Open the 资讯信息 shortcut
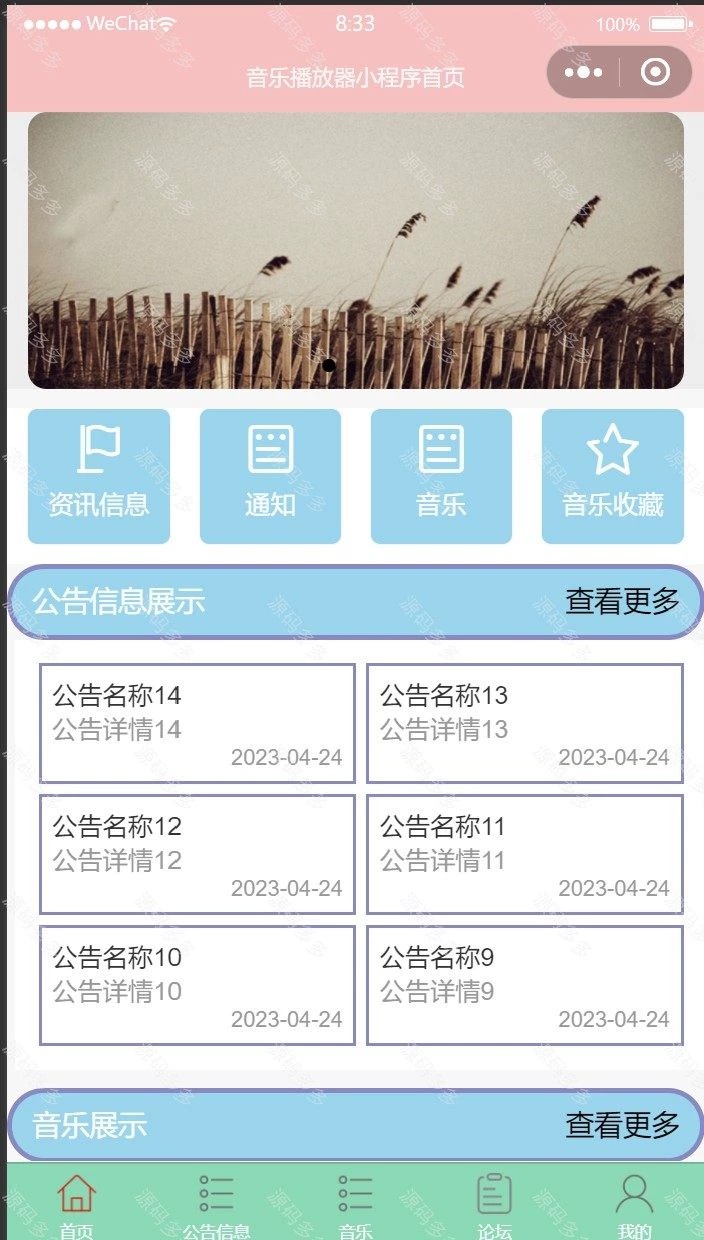704x1240 pixels. tap(99, 476)
